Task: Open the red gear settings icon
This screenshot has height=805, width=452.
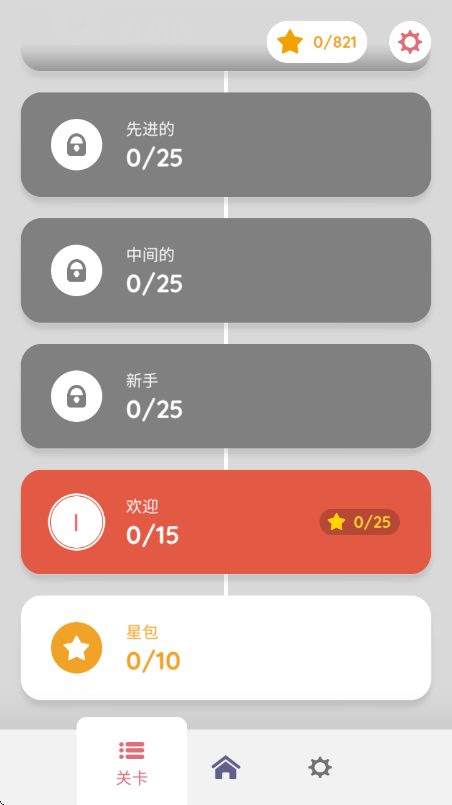Action: point(410,42)
